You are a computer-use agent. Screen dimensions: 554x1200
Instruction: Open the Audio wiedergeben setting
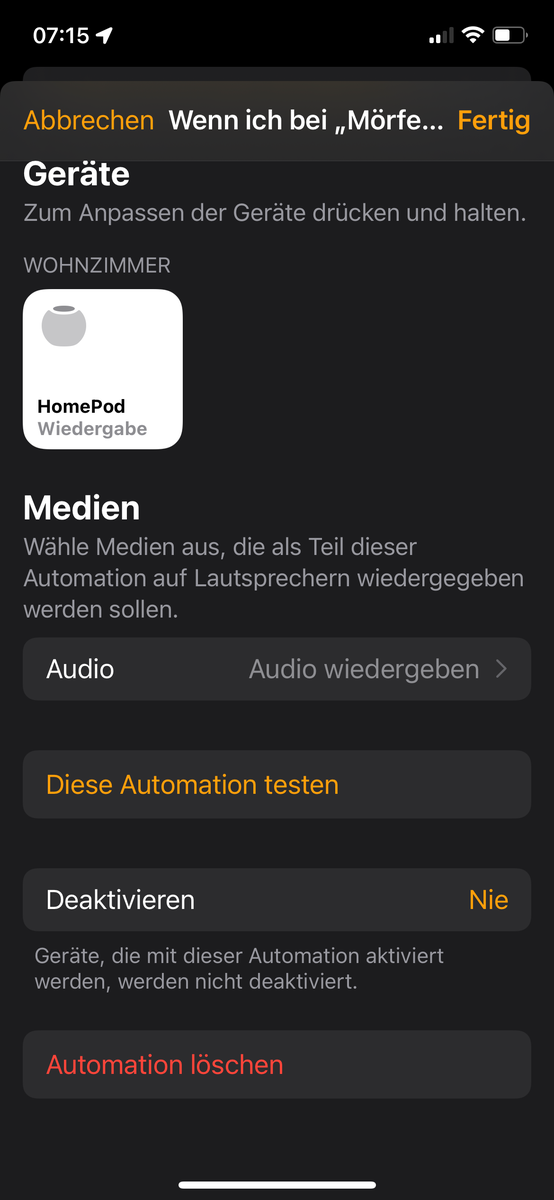pyautogui.click(x=277, y=669)
